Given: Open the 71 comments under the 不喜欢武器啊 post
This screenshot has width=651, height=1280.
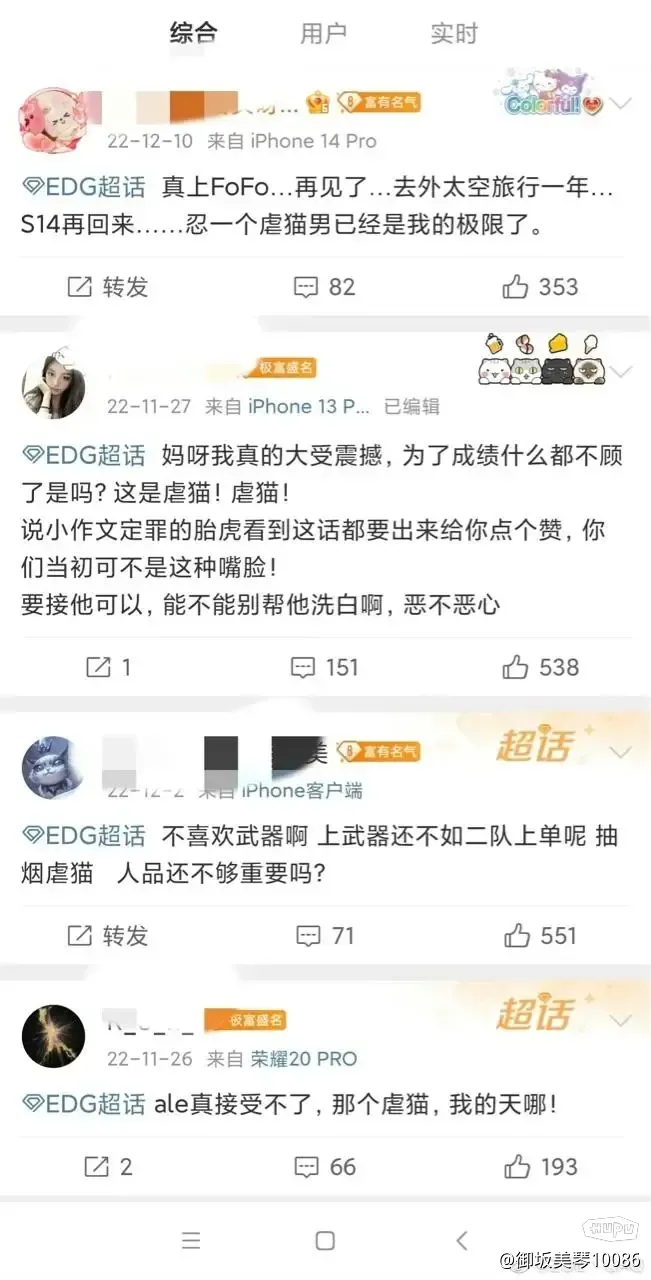Looking at the screenshot, I should (325, 935).
